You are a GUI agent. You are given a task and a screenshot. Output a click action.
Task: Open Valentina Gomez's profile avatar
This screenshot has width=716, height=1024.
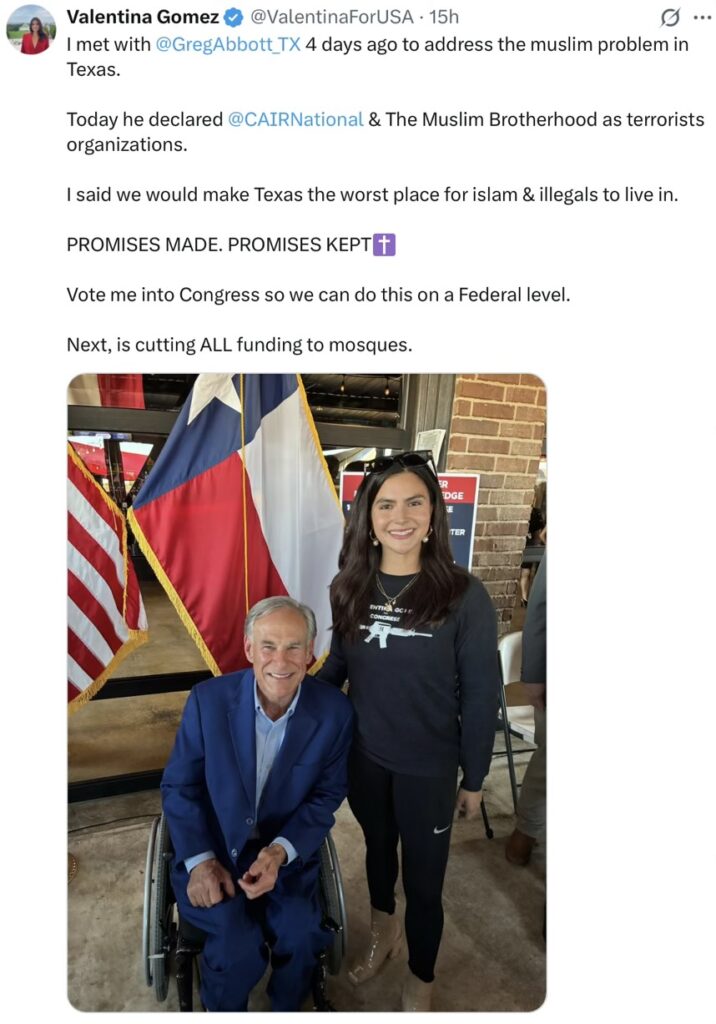31,29
